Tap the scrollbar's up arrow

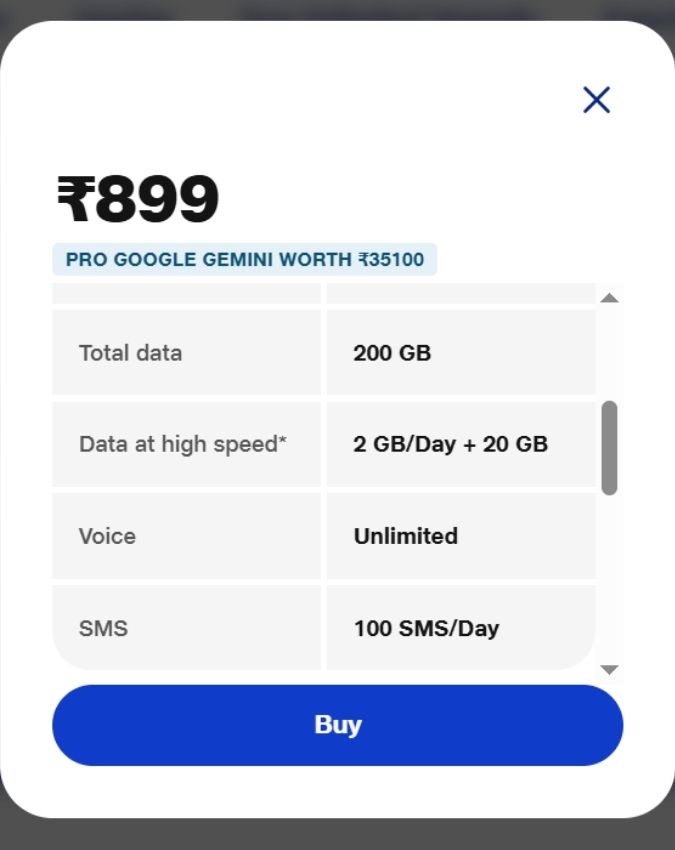click(609, 297)
